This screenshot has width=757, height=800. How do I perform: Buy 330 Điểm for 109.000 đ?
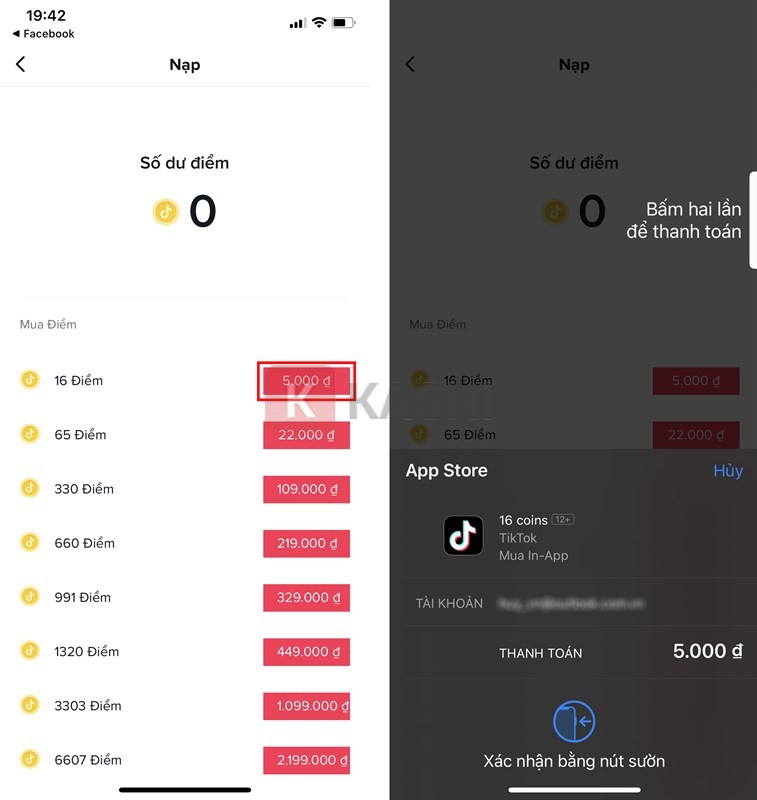(306, 489)
